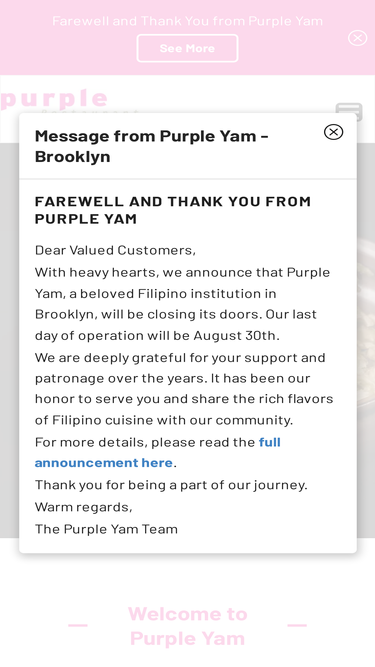Image resolution: width=375 pixels, height=667 pixels.
Task: Dismiss the pink farewell banner
Action: [358, 38]
